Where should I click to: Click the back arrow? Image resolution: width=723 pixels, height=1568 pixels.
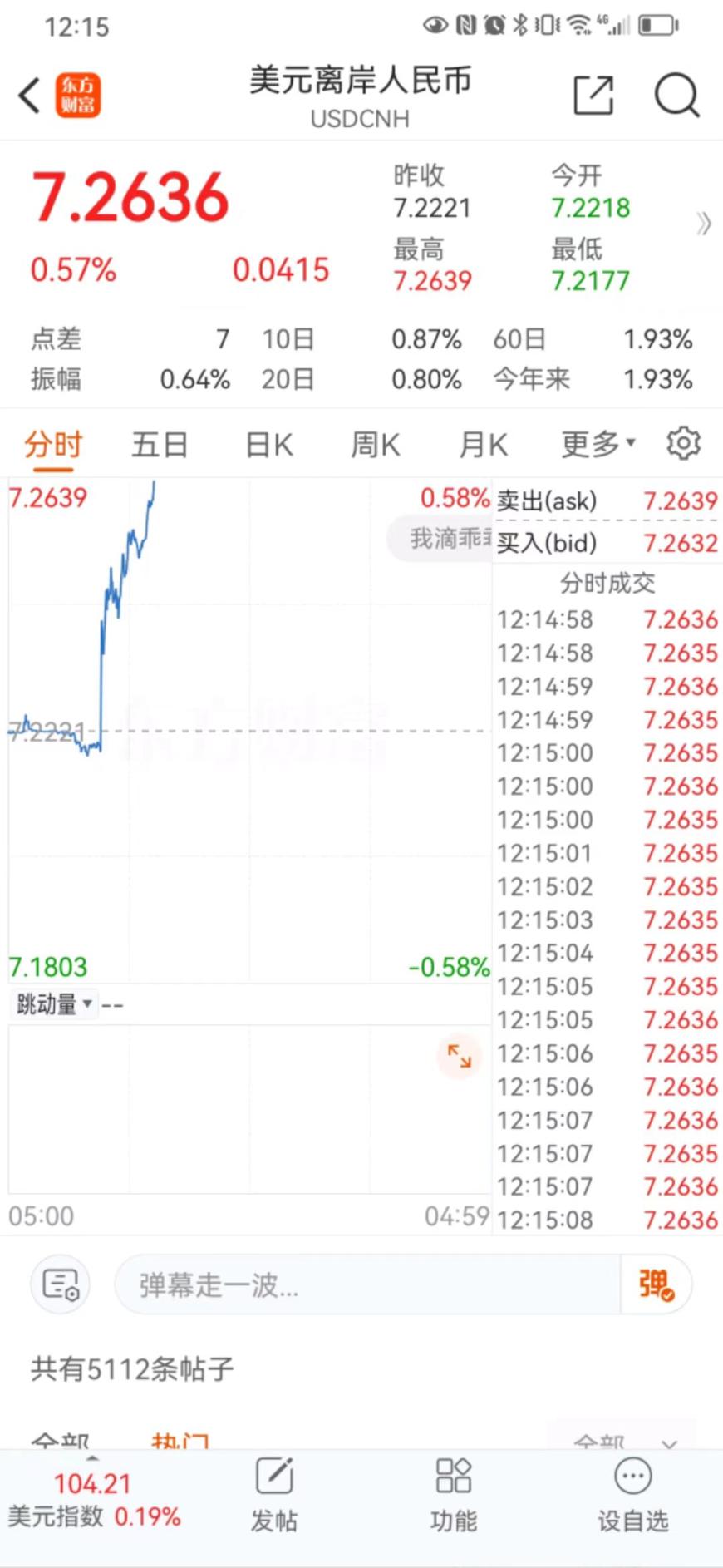tap(30, 94)
